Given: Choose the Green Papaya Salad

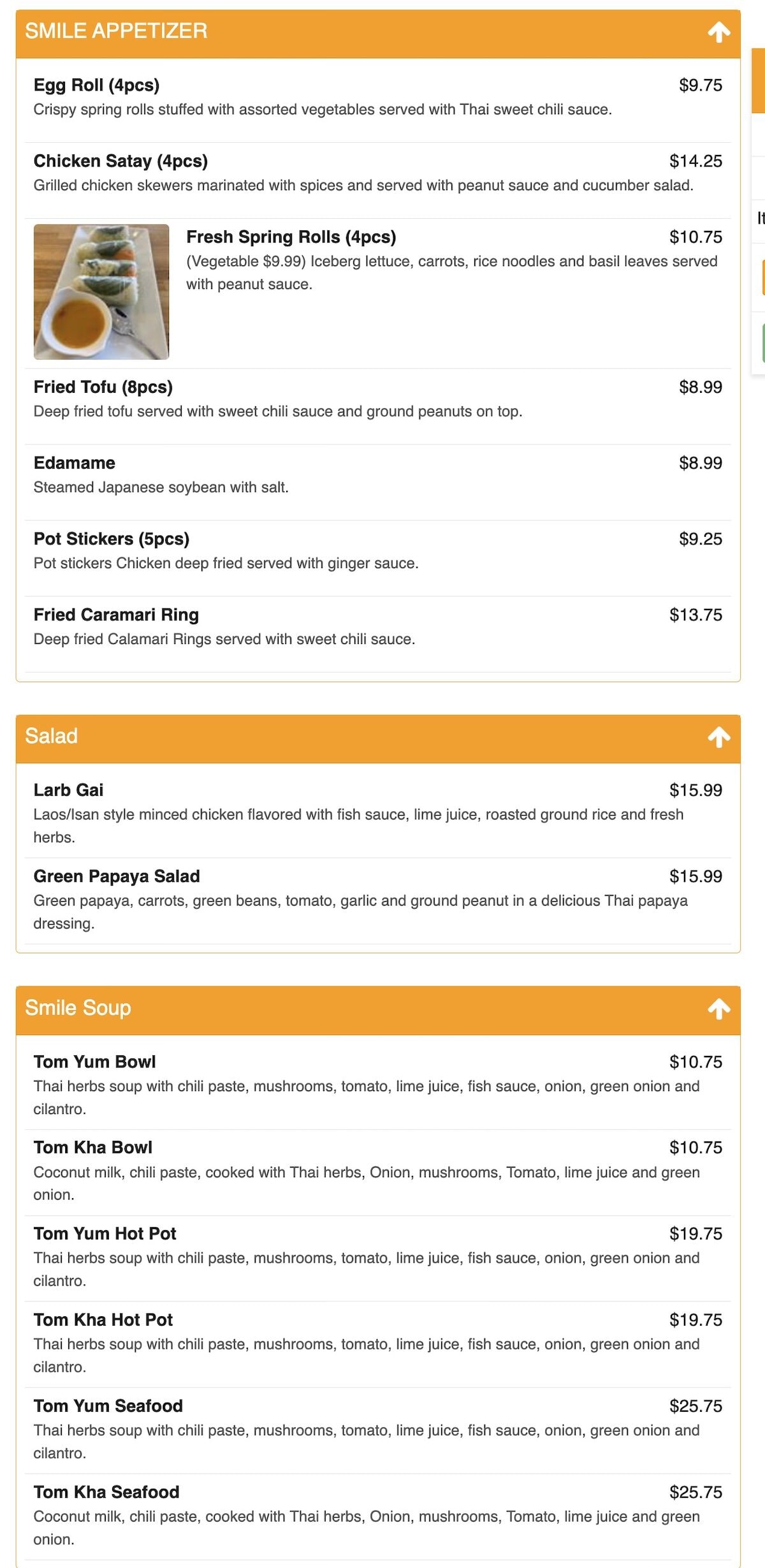Looking at the screenshot, I should tap(117, 876).
